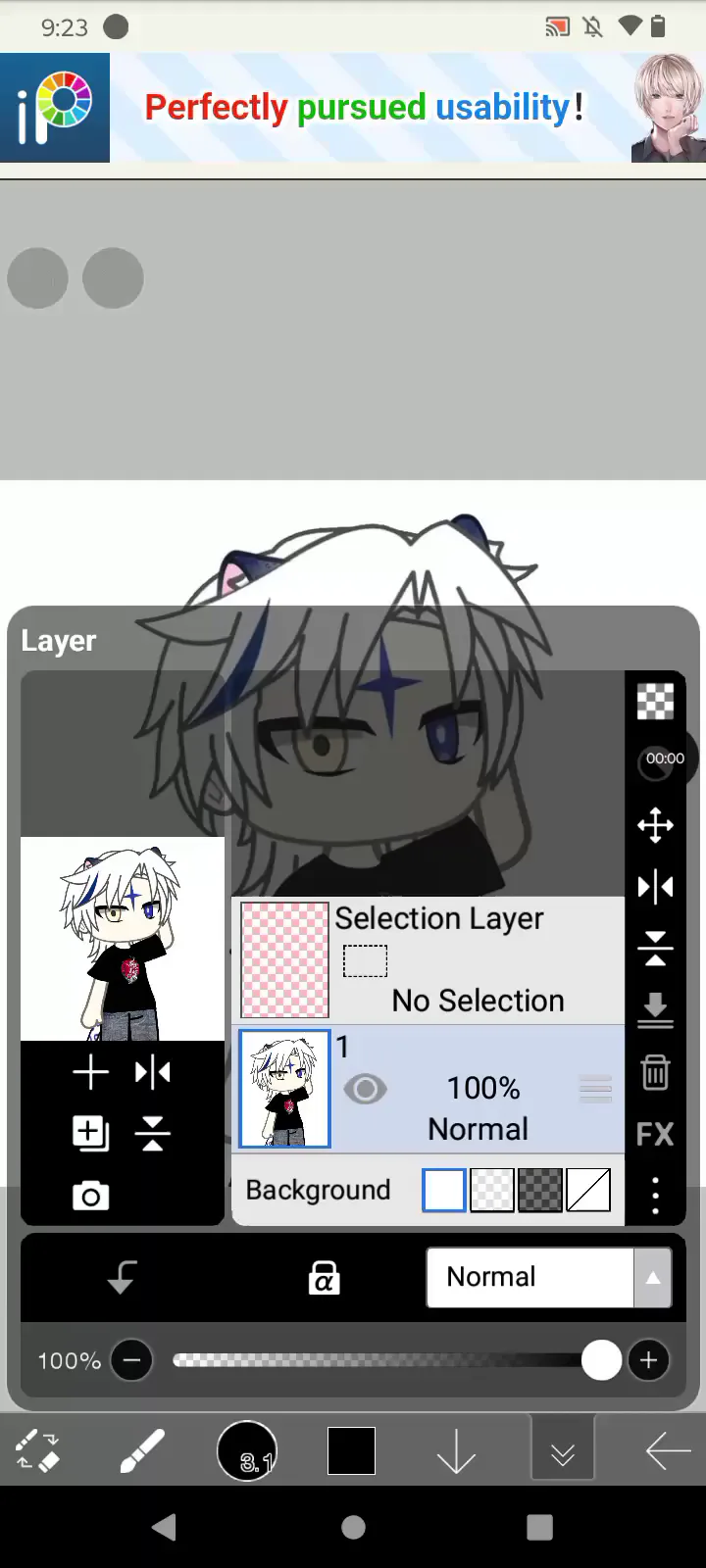Select white background swatch
This screenshot has height=1568, width=706.
click(x=444, y=1190)
